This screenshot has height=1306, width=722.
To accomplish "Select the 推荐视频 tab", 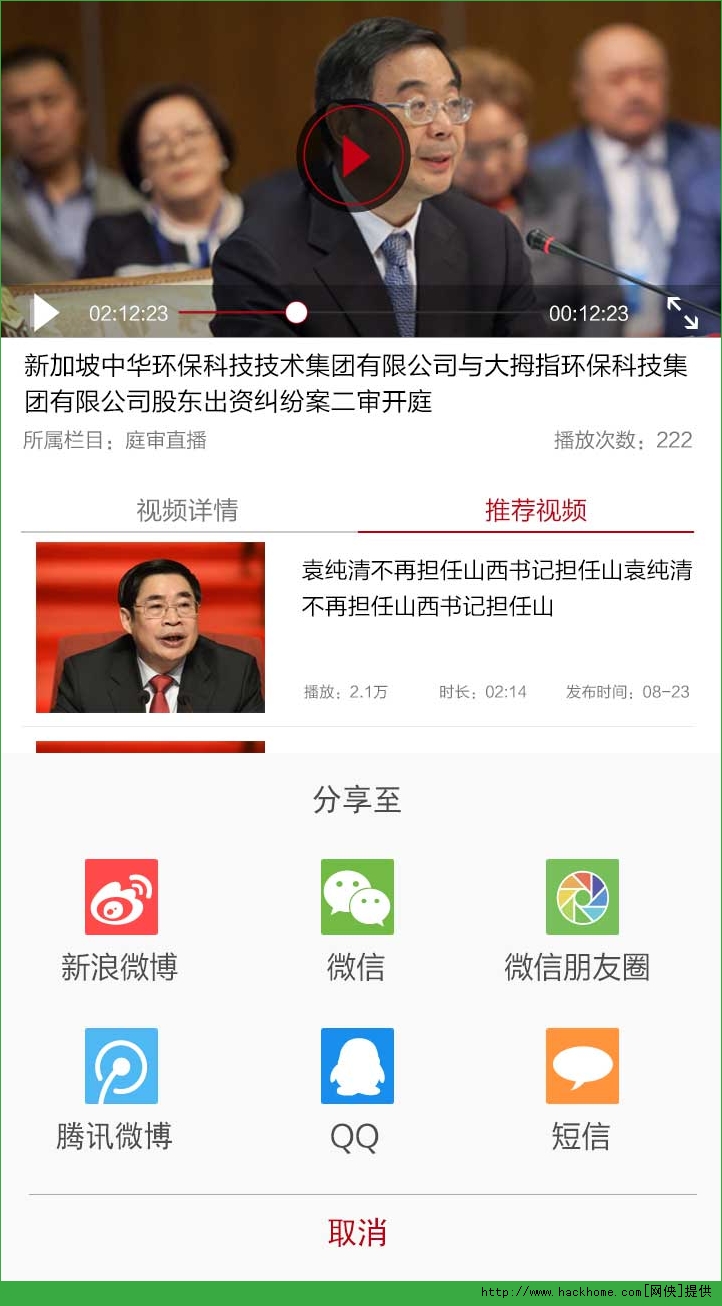I will point(535,511).
